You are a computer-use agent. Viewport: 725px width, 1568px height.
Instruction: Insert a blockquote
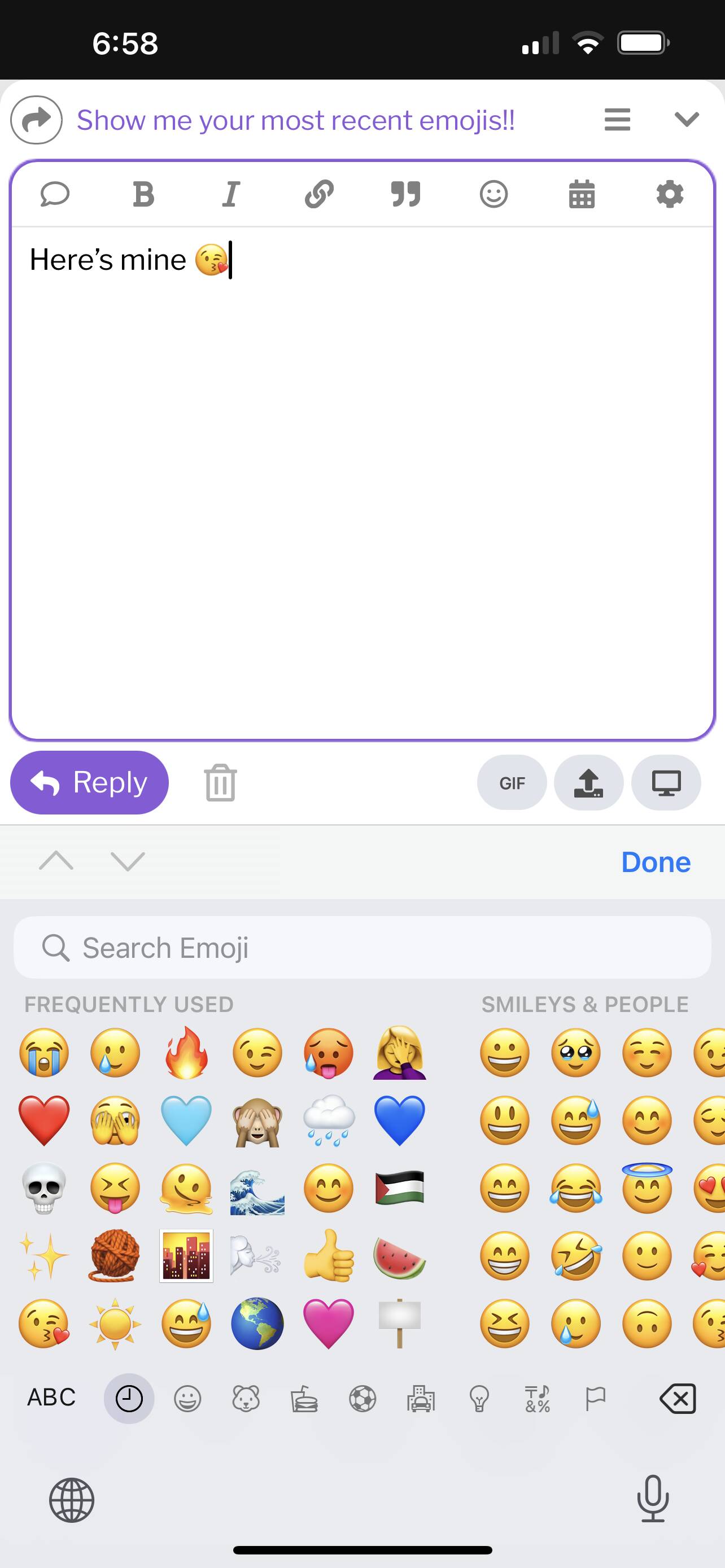[406, 195]
